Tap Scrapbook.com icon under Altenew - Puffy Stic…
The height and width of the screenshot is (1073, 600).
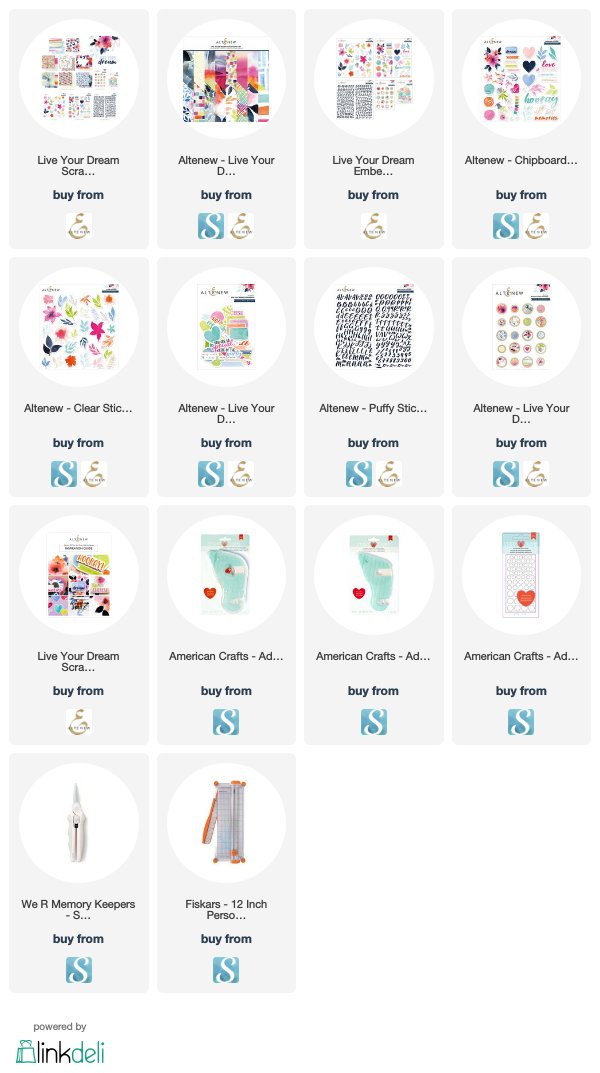click(358, 474)
